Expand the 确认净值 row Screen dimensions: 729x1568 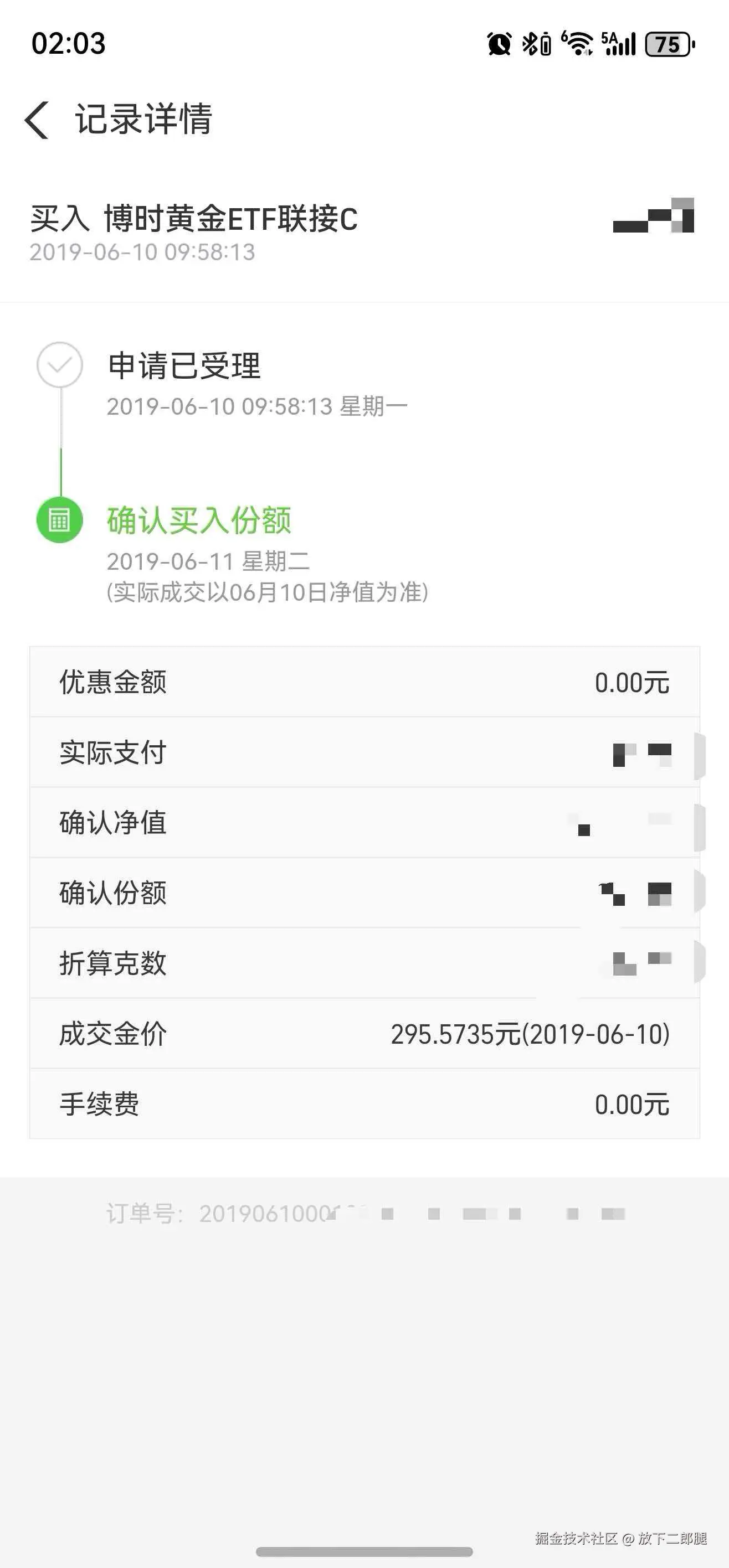(364, 823)
